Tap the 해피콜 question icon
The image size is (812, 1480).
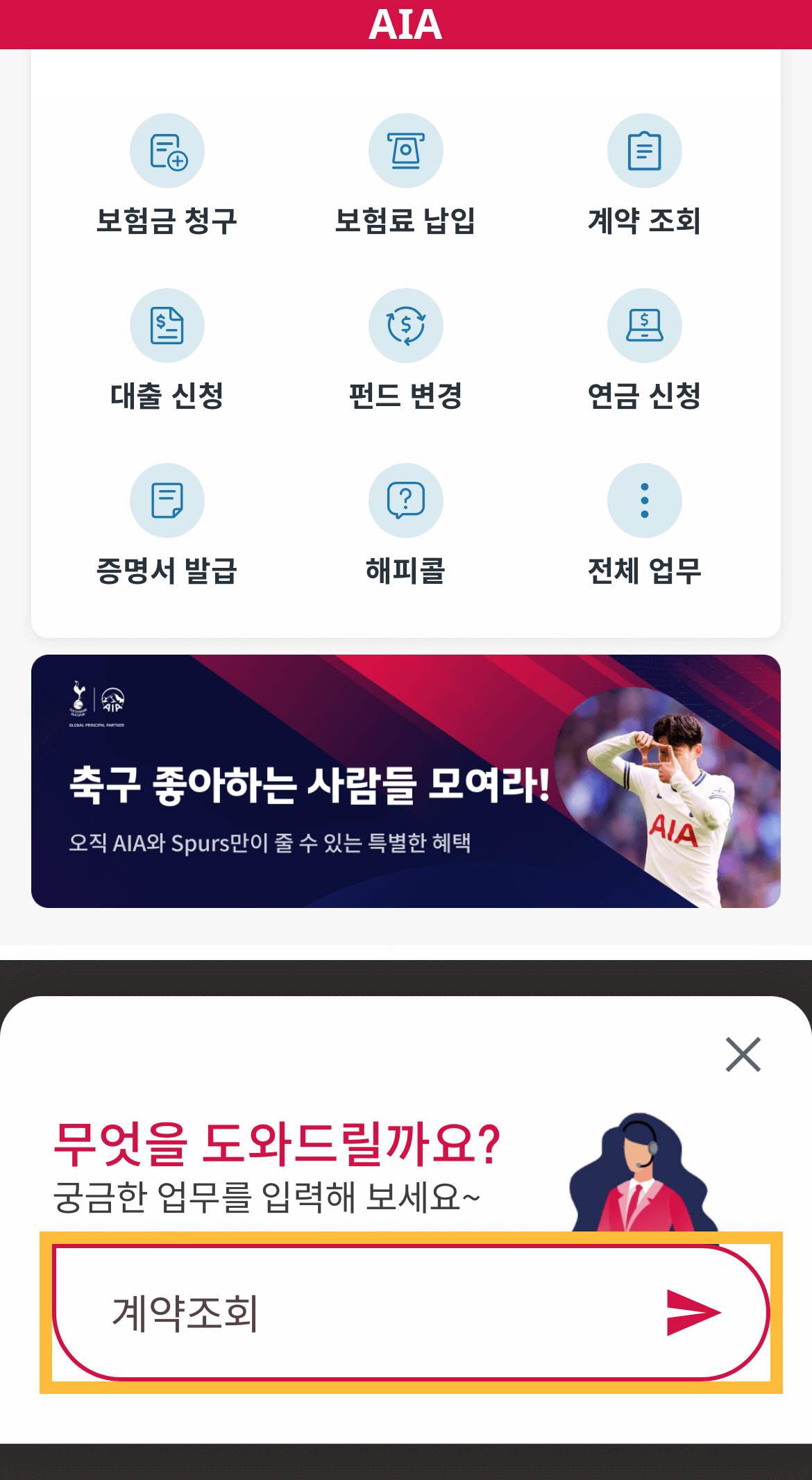(x=406, y=500)
